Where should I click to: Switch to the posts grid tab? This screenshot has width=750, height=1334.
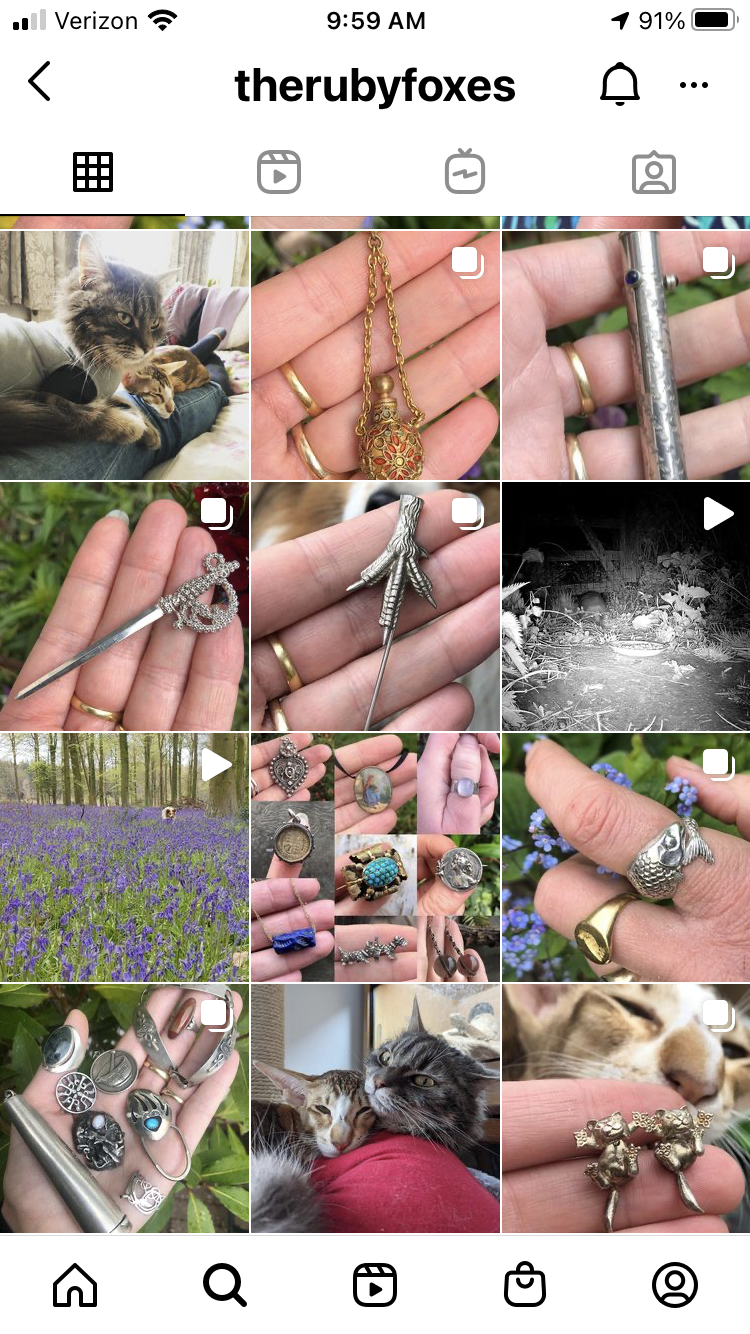(93, 173)
